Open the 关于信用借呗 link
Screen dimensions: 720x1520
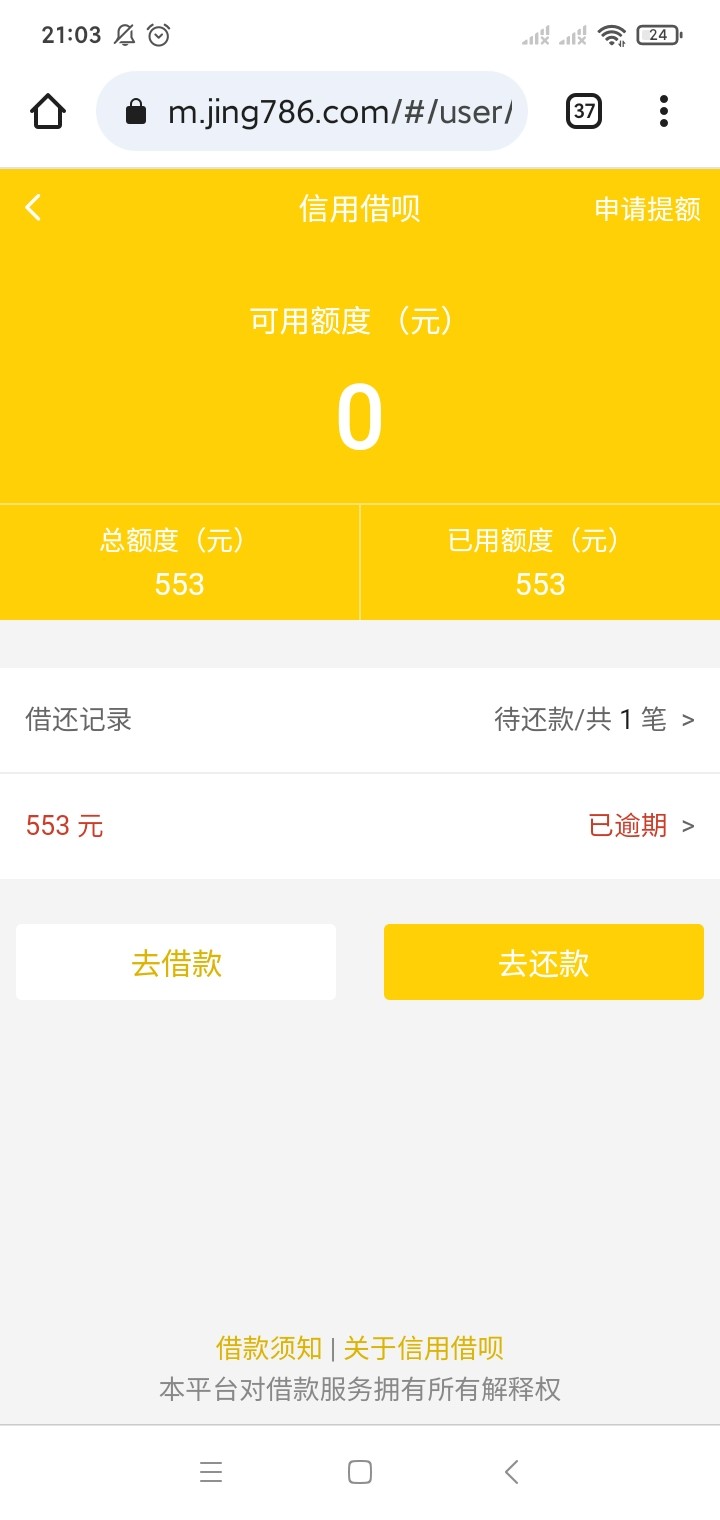coord(423,1348)
